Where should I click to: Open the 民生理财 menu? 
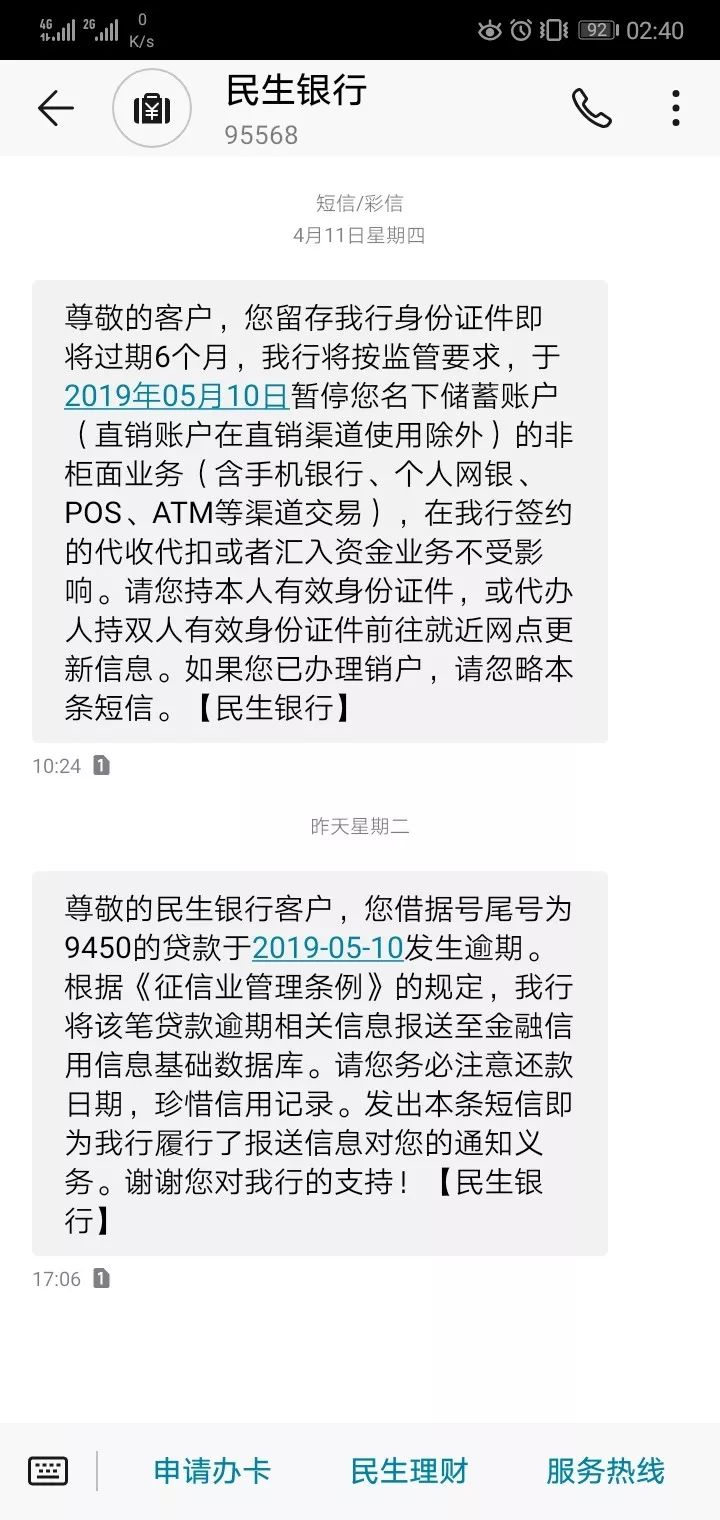(x=409, y=1471)
